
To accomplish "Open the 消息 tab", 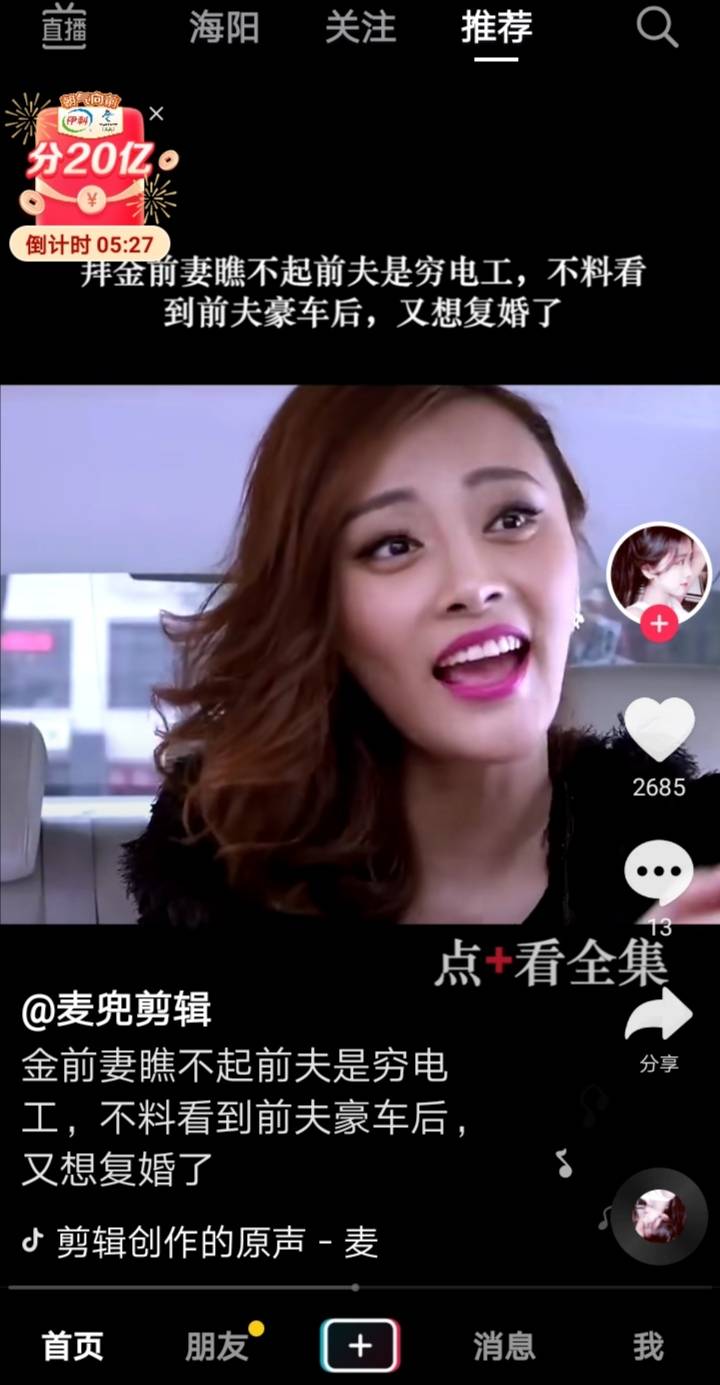I will pos(504,1346).
